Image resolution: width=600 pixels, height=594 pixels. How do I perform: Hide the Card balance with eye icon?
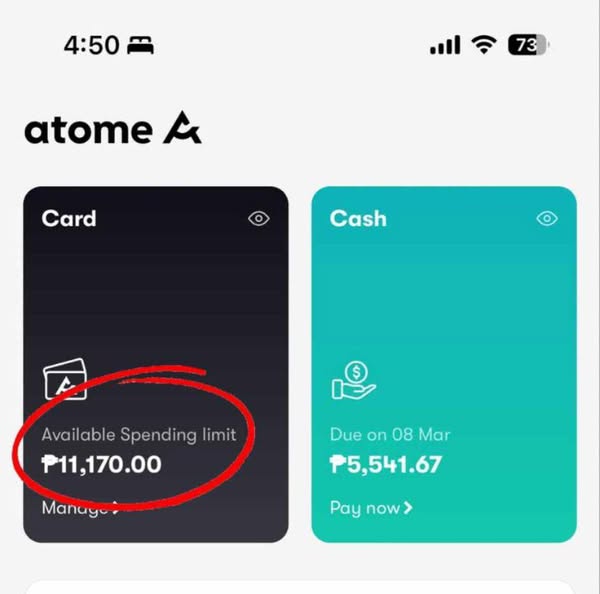pyautogui.click(x=259, y=218)
